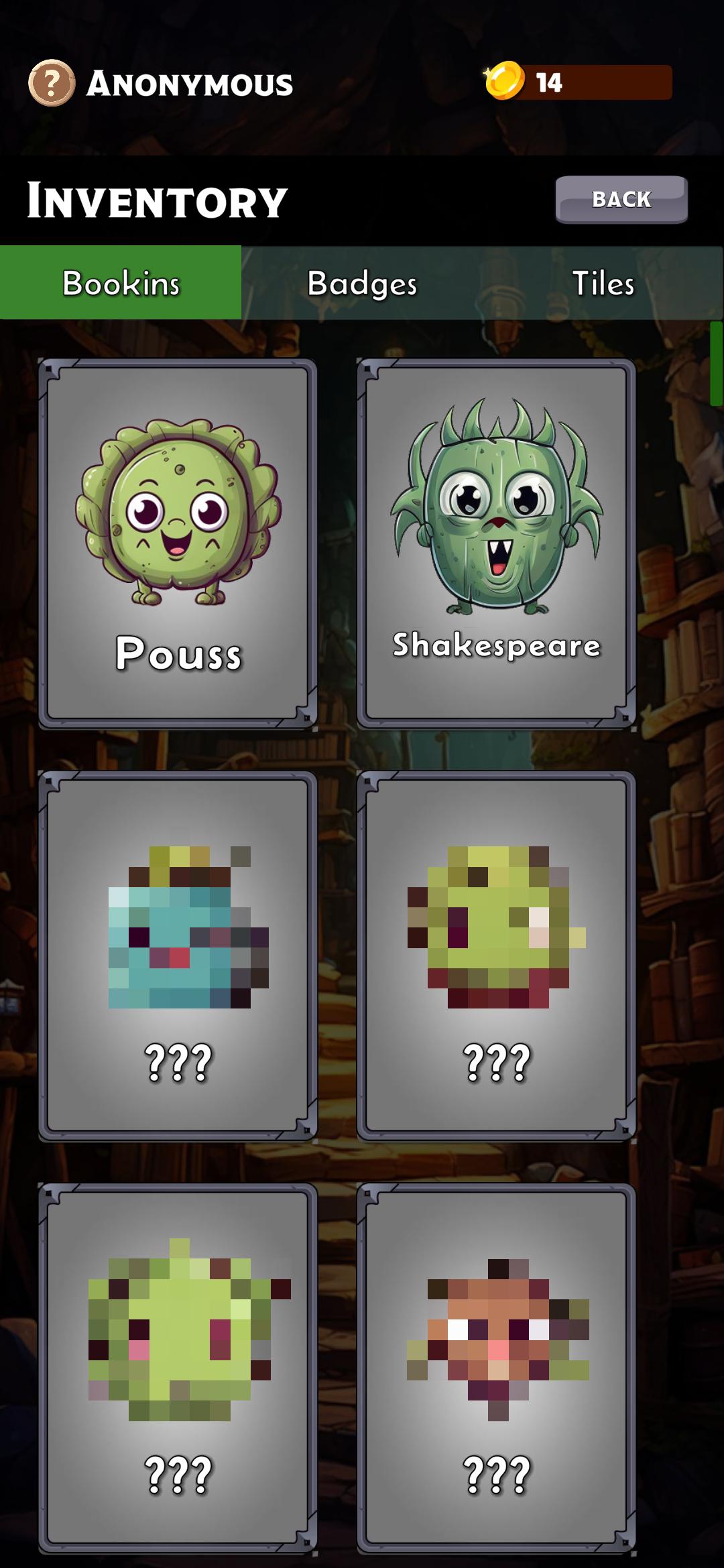Open the Shakespeare bookin card
Image resolution: width=724 pixels, height=1568 pixels.
click(496, 544)
